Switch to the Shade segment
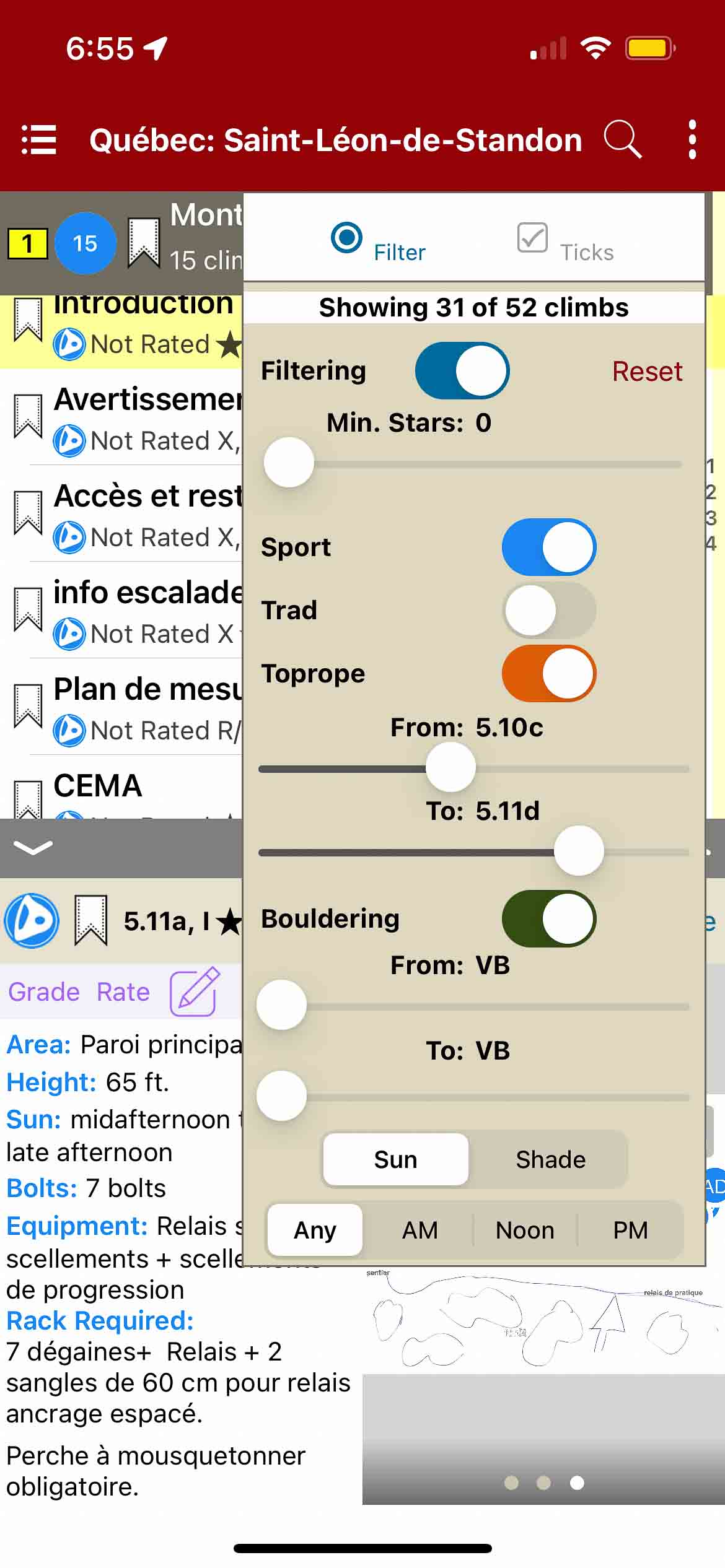Image resolution: width=725 pixels, height=1568 pixels. [x=550, y=1160]
